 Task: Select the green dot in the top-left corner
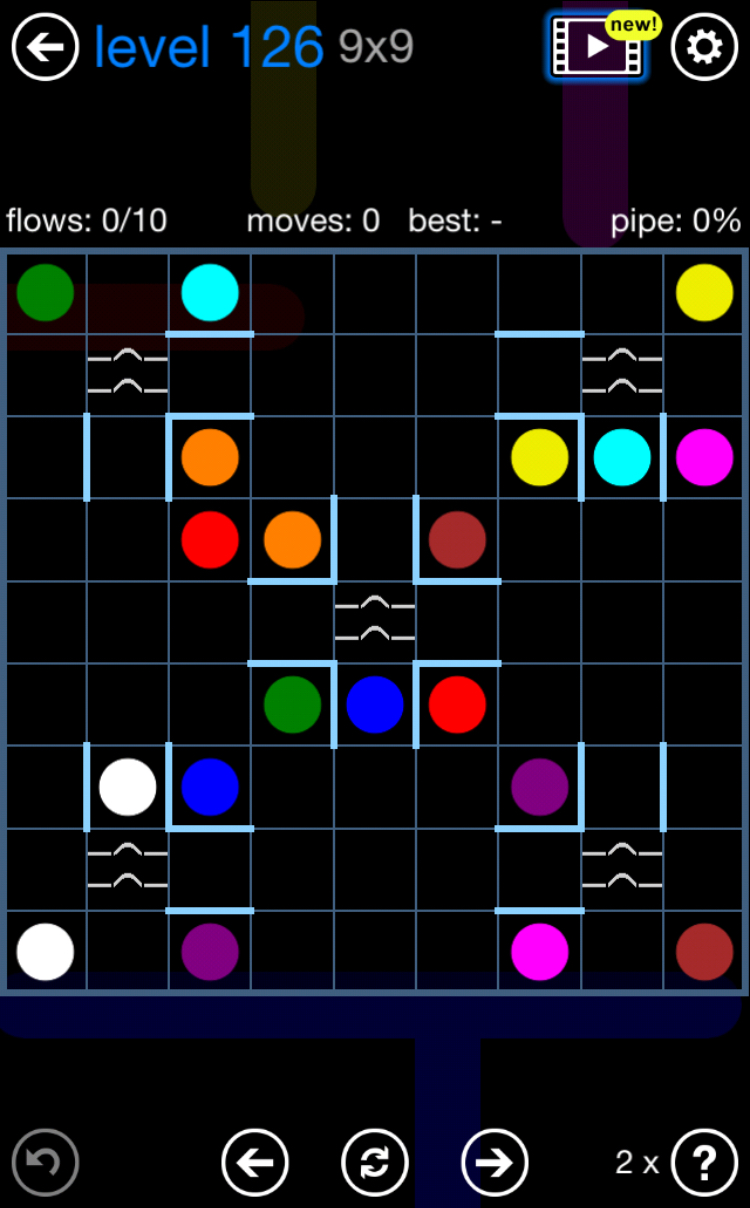(45, 292)
